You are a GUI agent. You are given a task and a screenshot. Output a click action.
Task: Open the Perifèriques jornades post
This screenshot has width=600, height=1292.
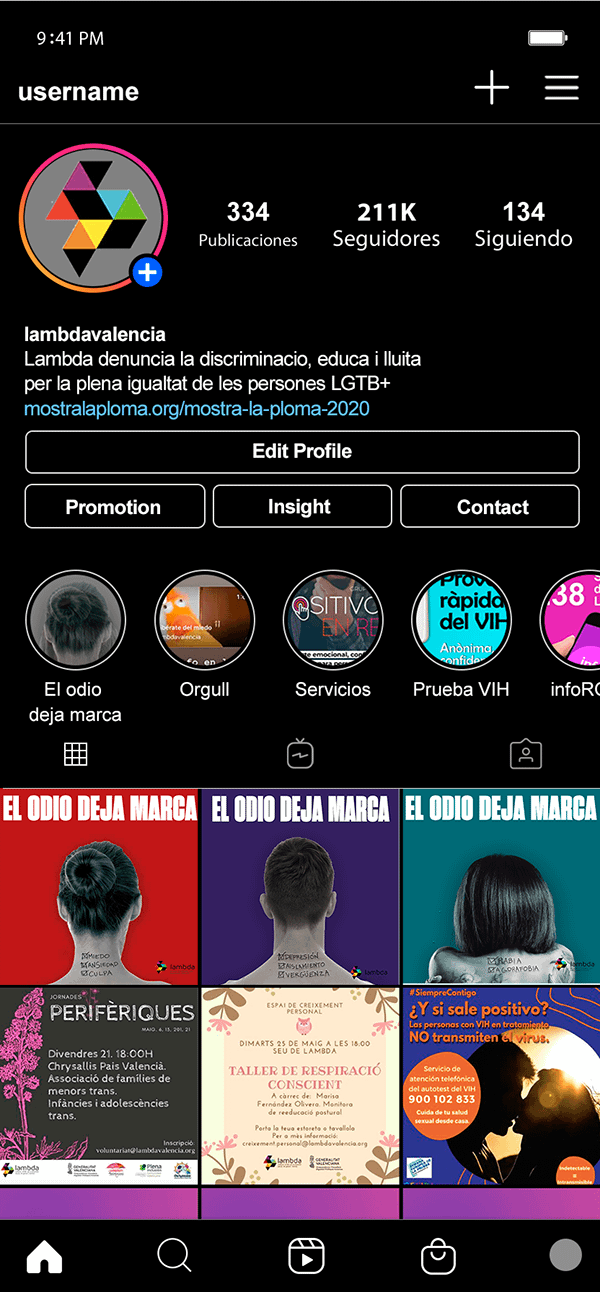pos(99,1085)
